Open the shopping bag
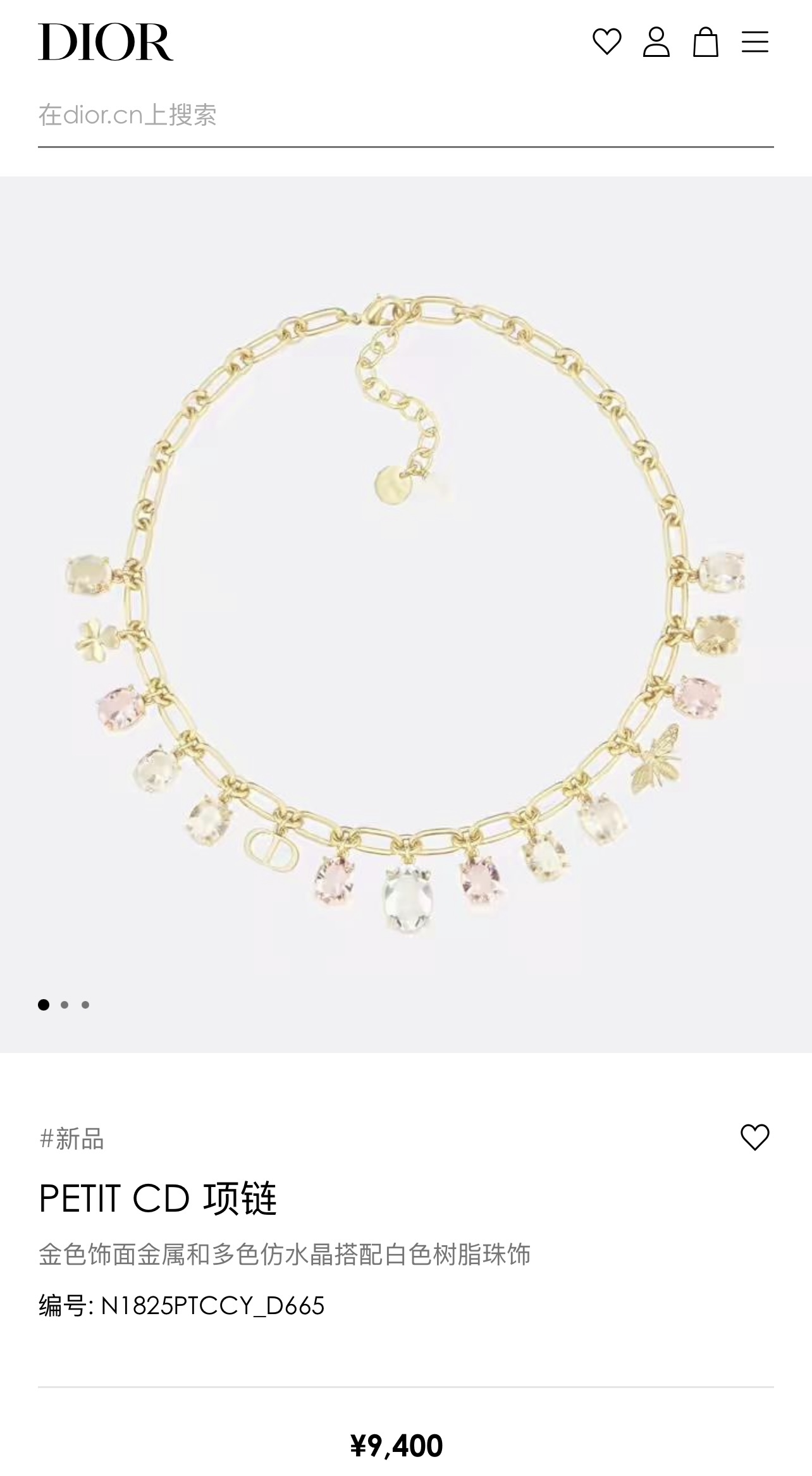 click(x=705, y=42)
